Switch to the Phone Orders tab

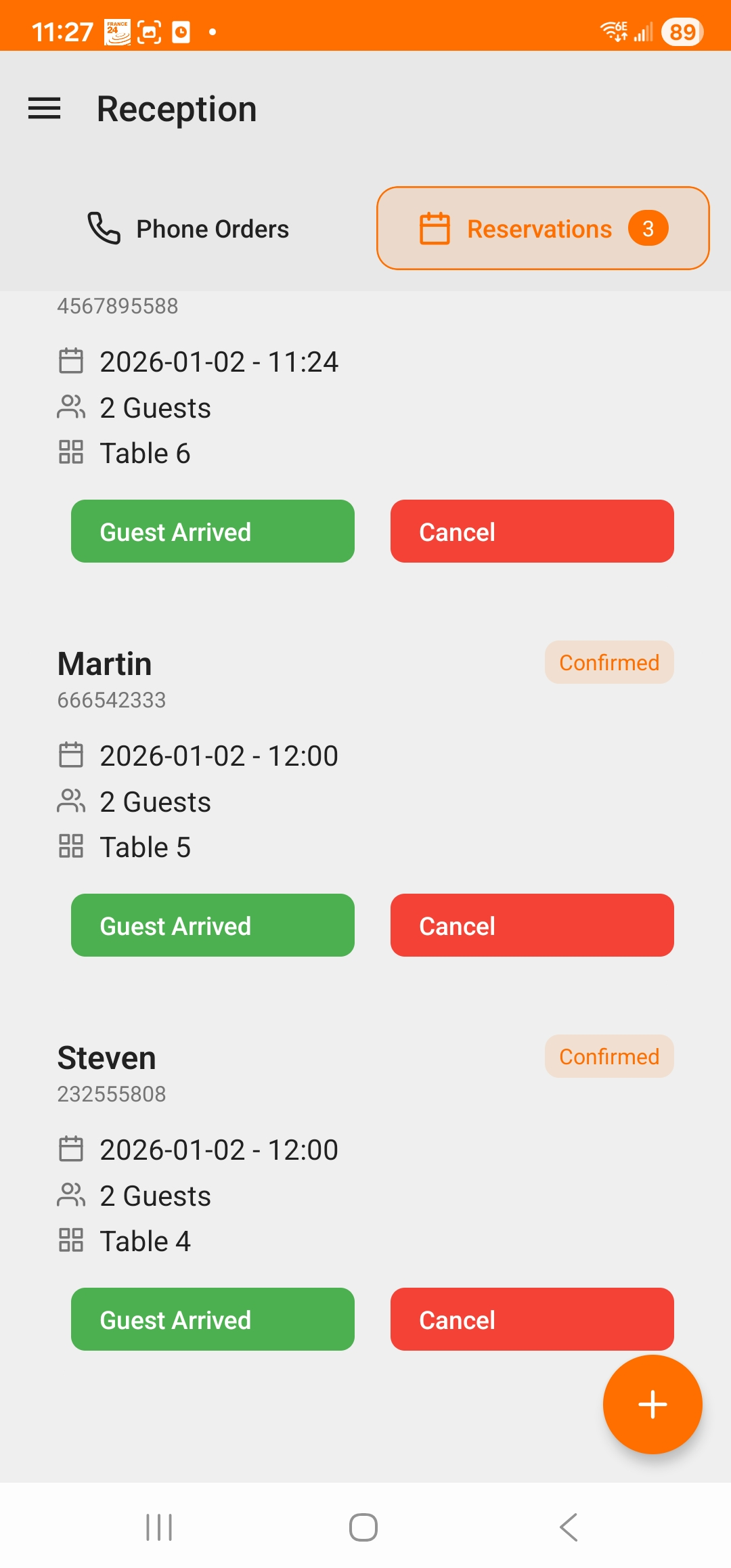click(187, 228)
